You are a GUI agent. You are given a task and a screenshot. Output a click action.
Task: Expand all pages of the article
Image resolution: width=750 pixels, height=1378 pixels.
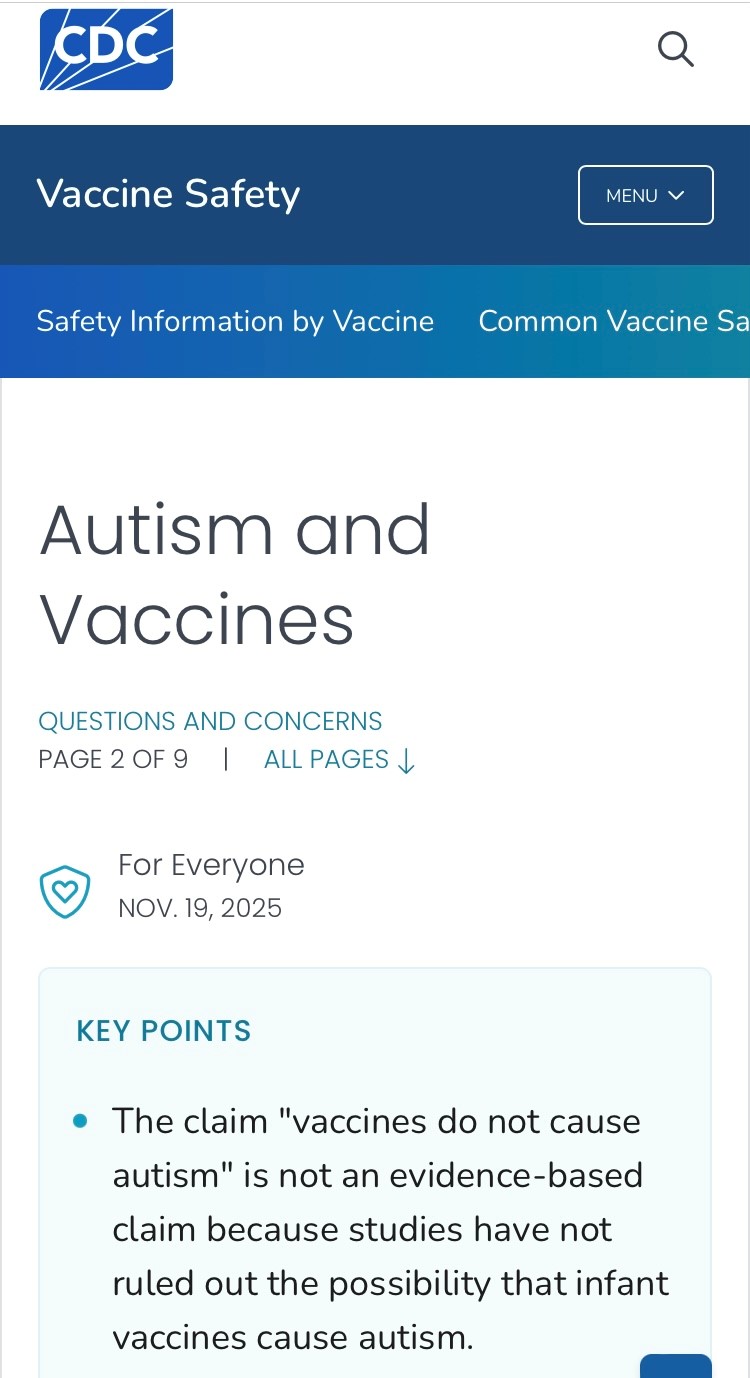point(340,760)
